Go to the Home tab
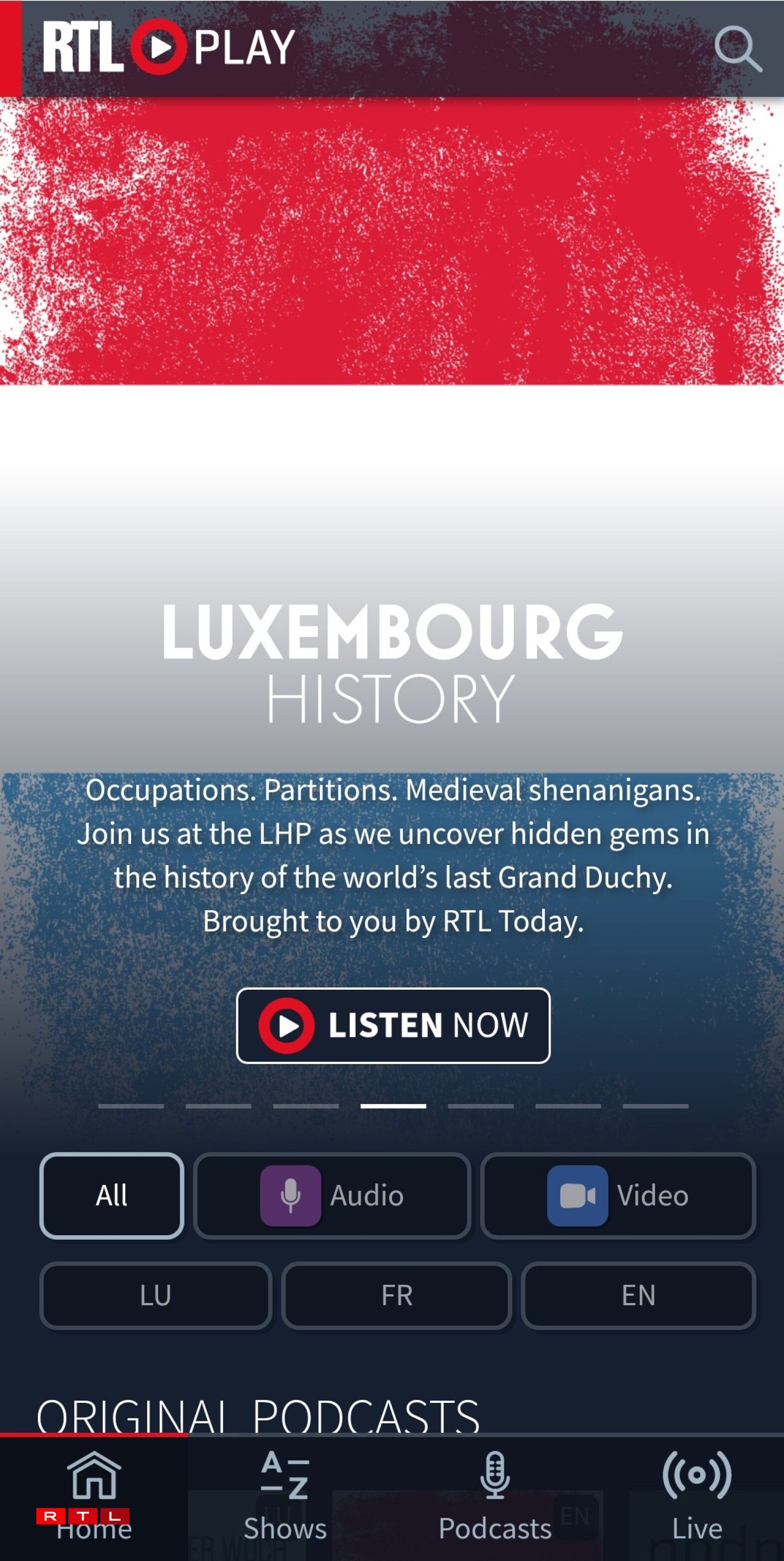Viewport: 784px width, 1561px height. (x=94, y=1497)
